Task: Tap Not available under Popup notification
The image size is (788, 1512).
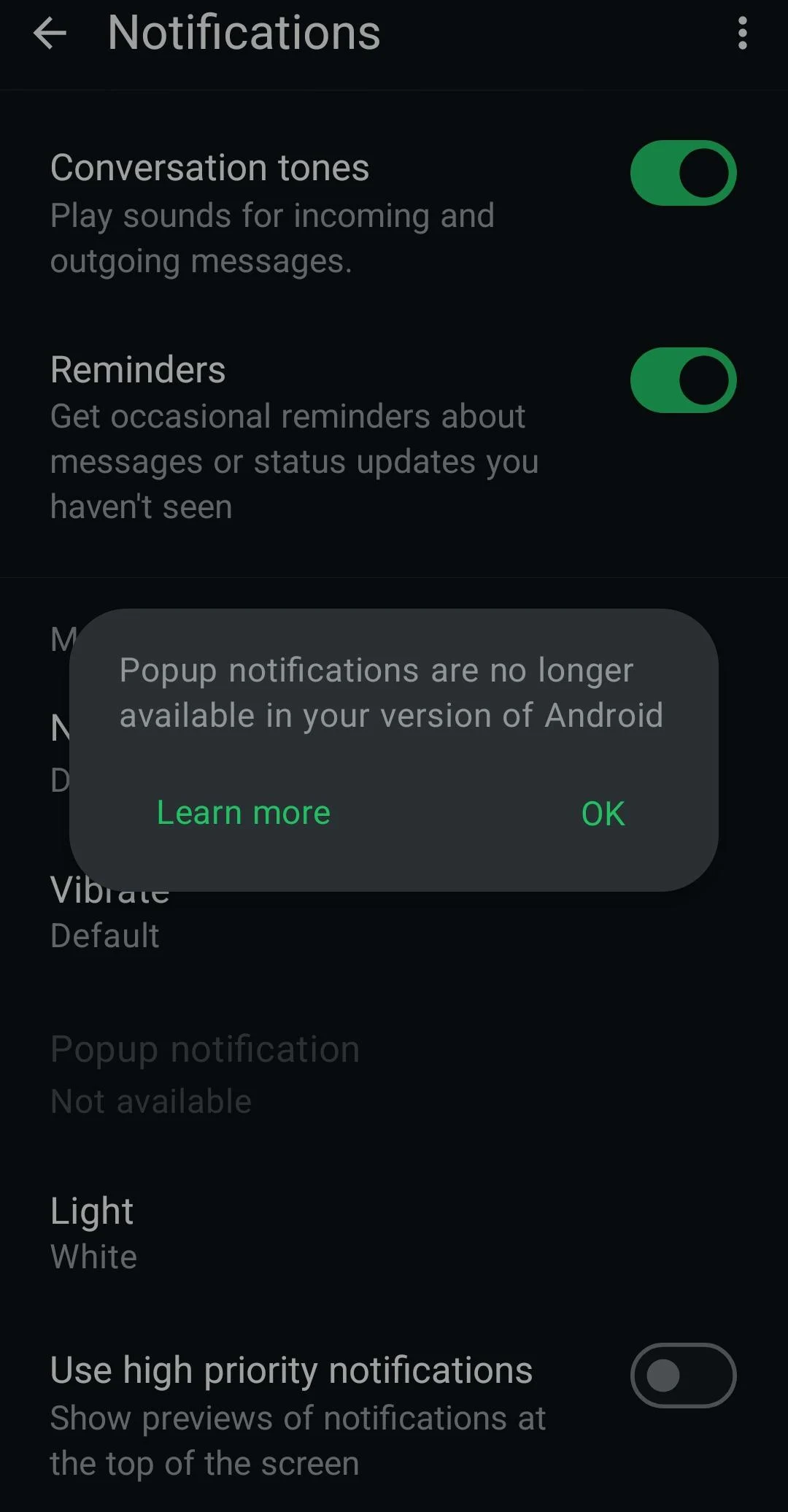Action: 150,1100
